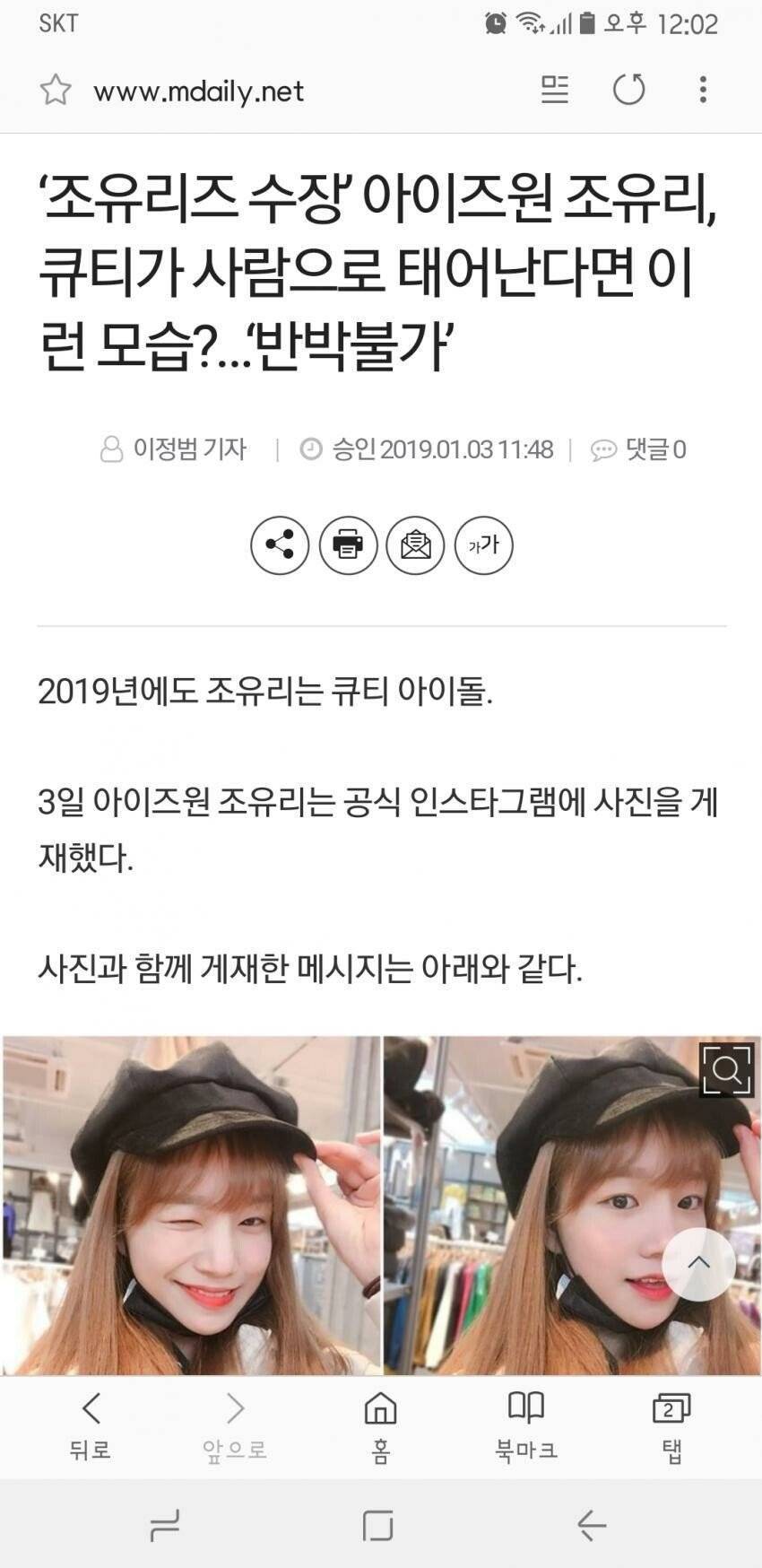762x1568 pixels.
Task: Open the article comments link
Action: tap(638, 449)
